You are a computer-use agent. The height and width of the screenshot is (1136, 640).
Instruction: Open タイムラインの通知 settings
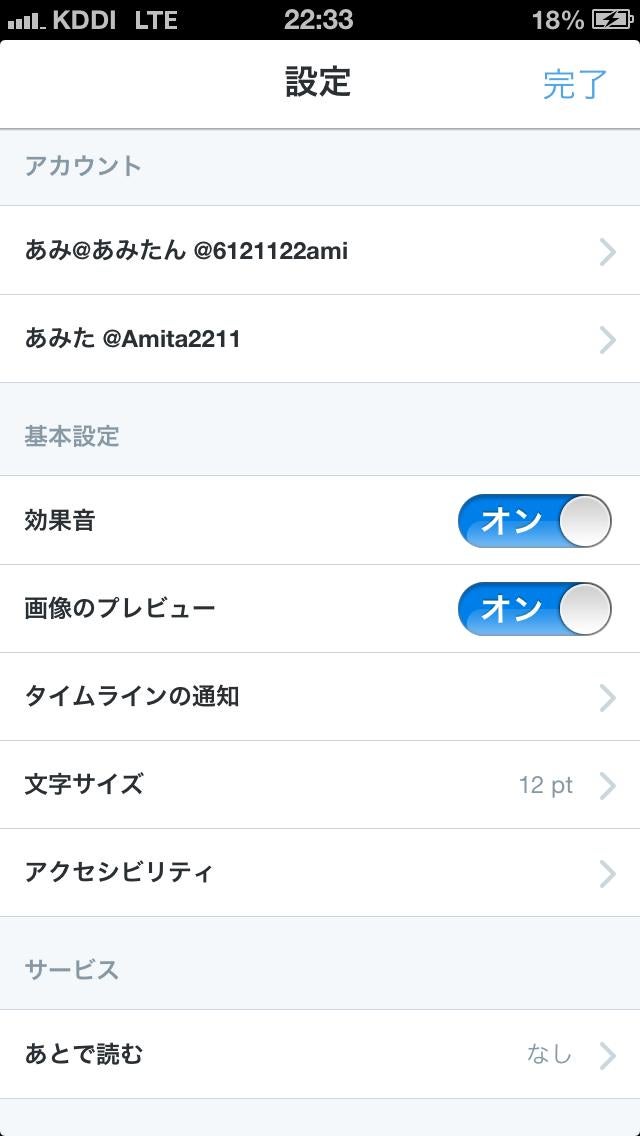(320, 697)
